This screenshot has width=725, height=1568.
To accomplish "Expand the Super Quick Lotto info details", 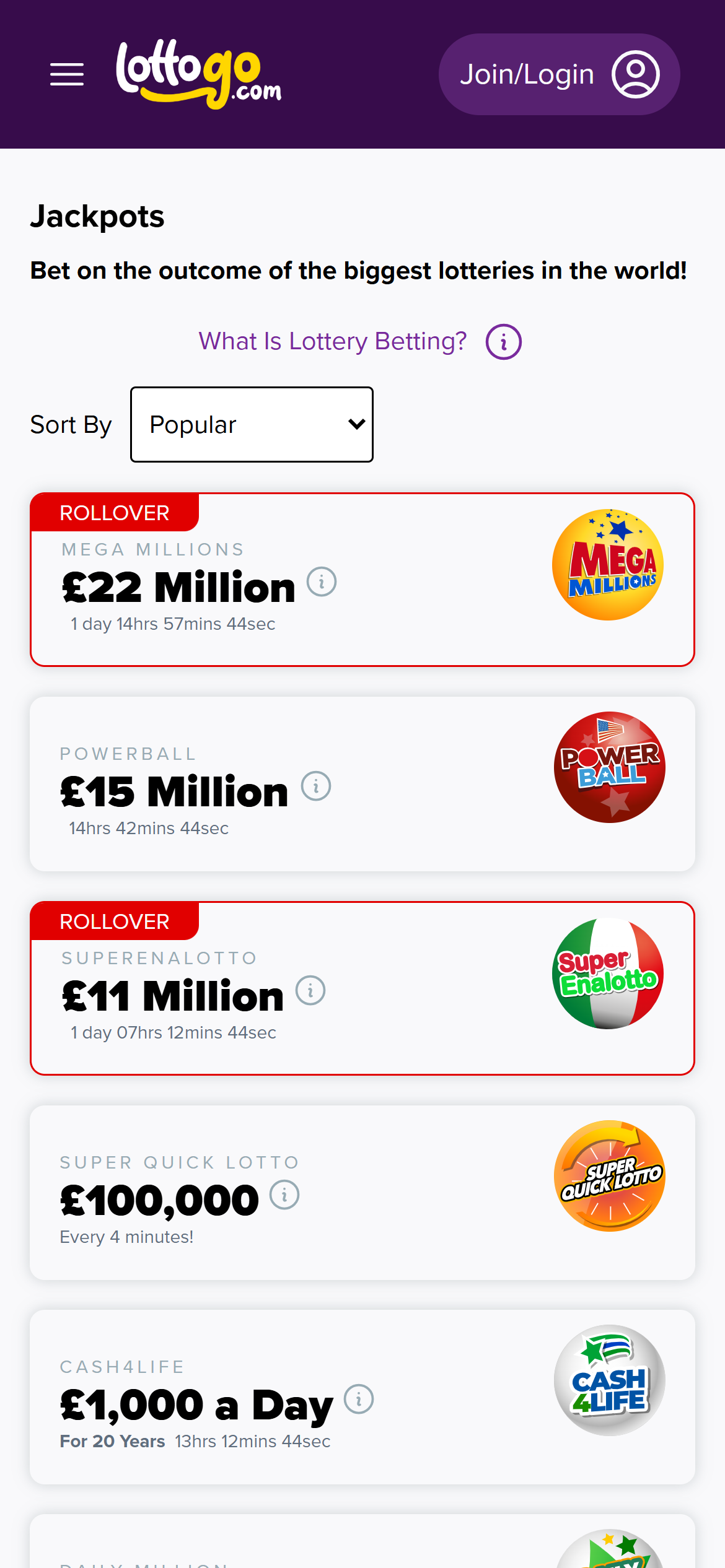I will click(285, 1195).
